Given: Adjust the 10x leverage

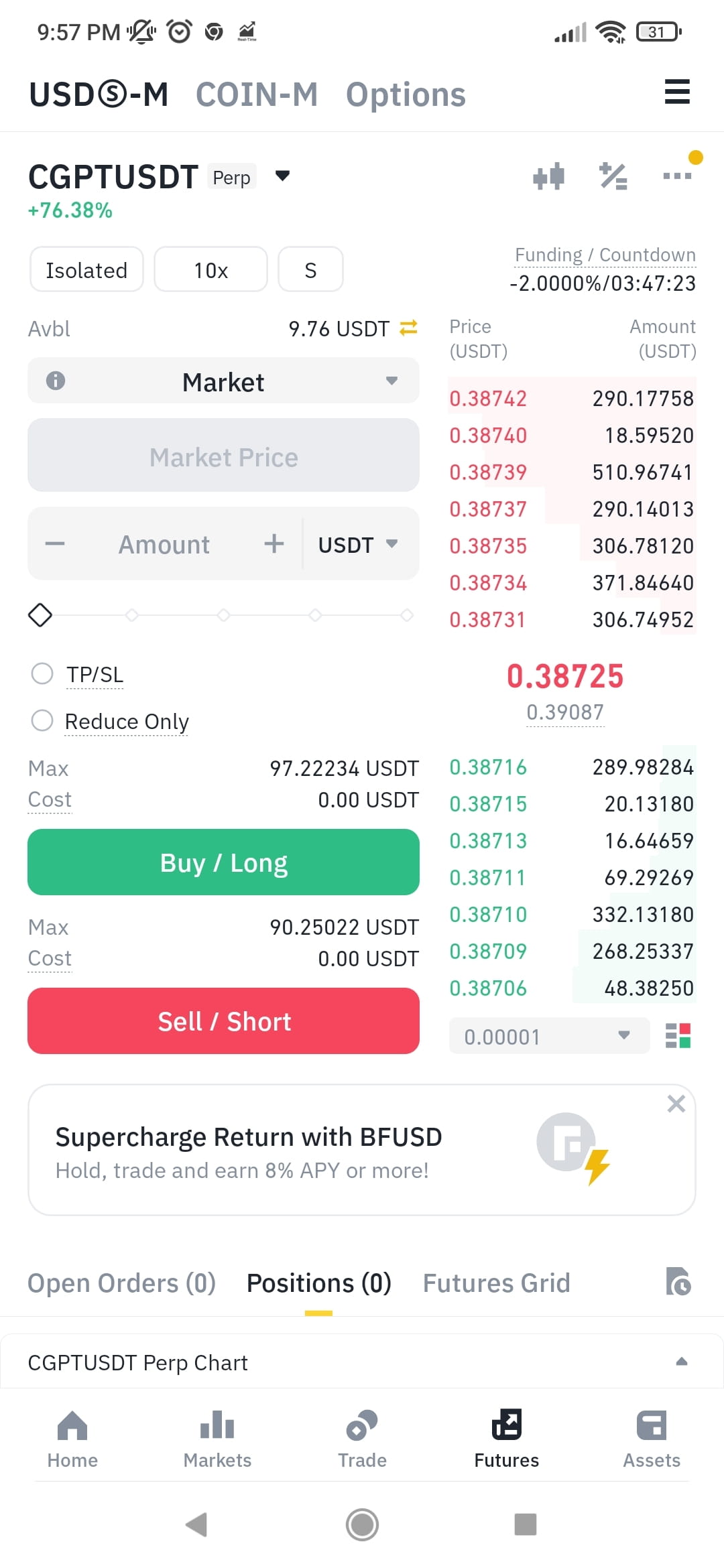Looking at the screenshot, I should pos(210,269).
